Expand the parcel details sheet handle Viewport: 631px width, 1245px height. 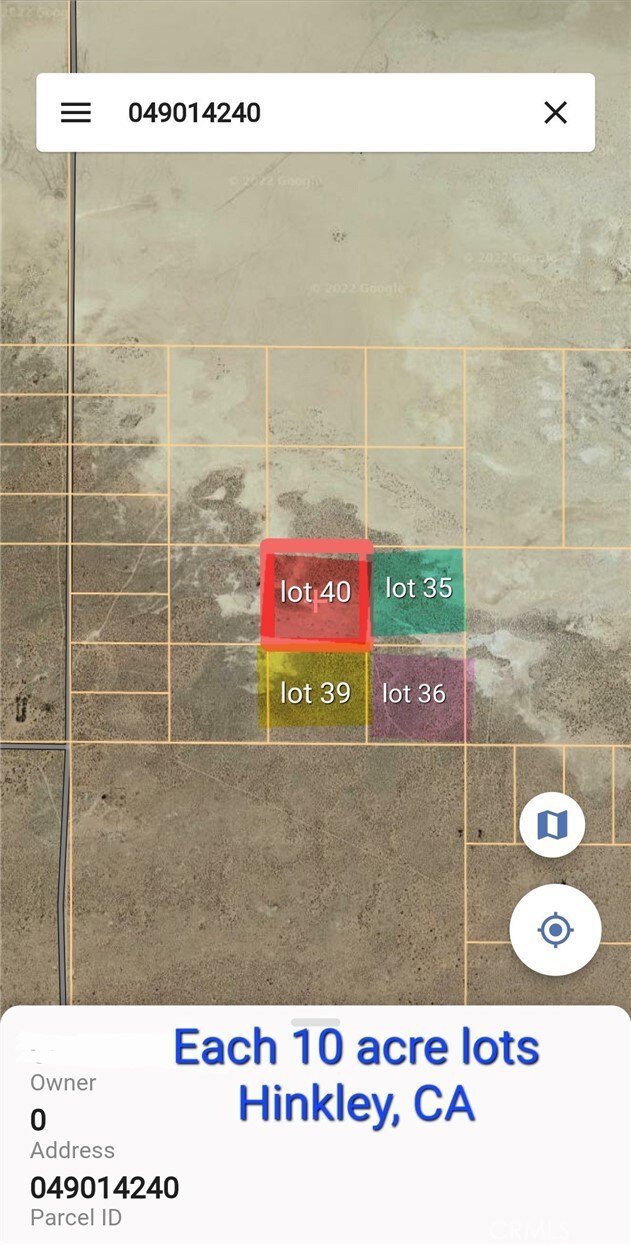315,1023
